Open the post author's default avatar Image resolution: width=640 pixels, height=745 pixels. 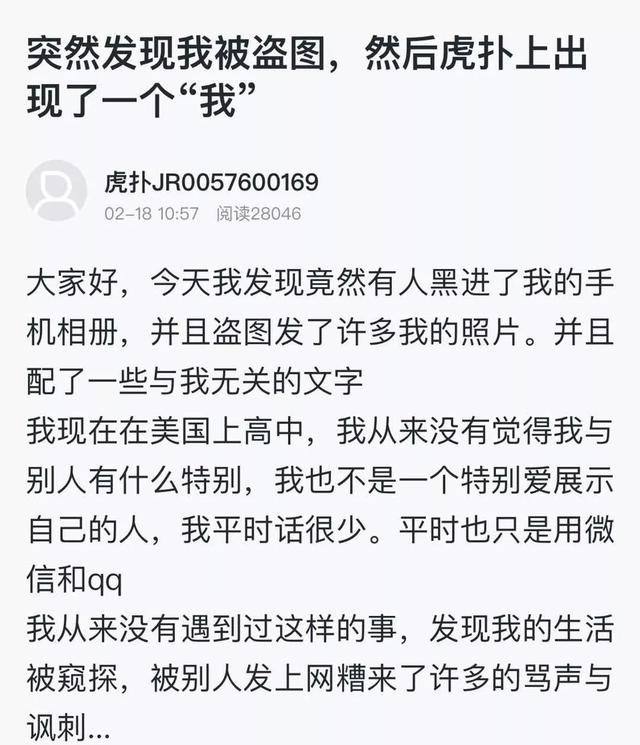point(57,191)
